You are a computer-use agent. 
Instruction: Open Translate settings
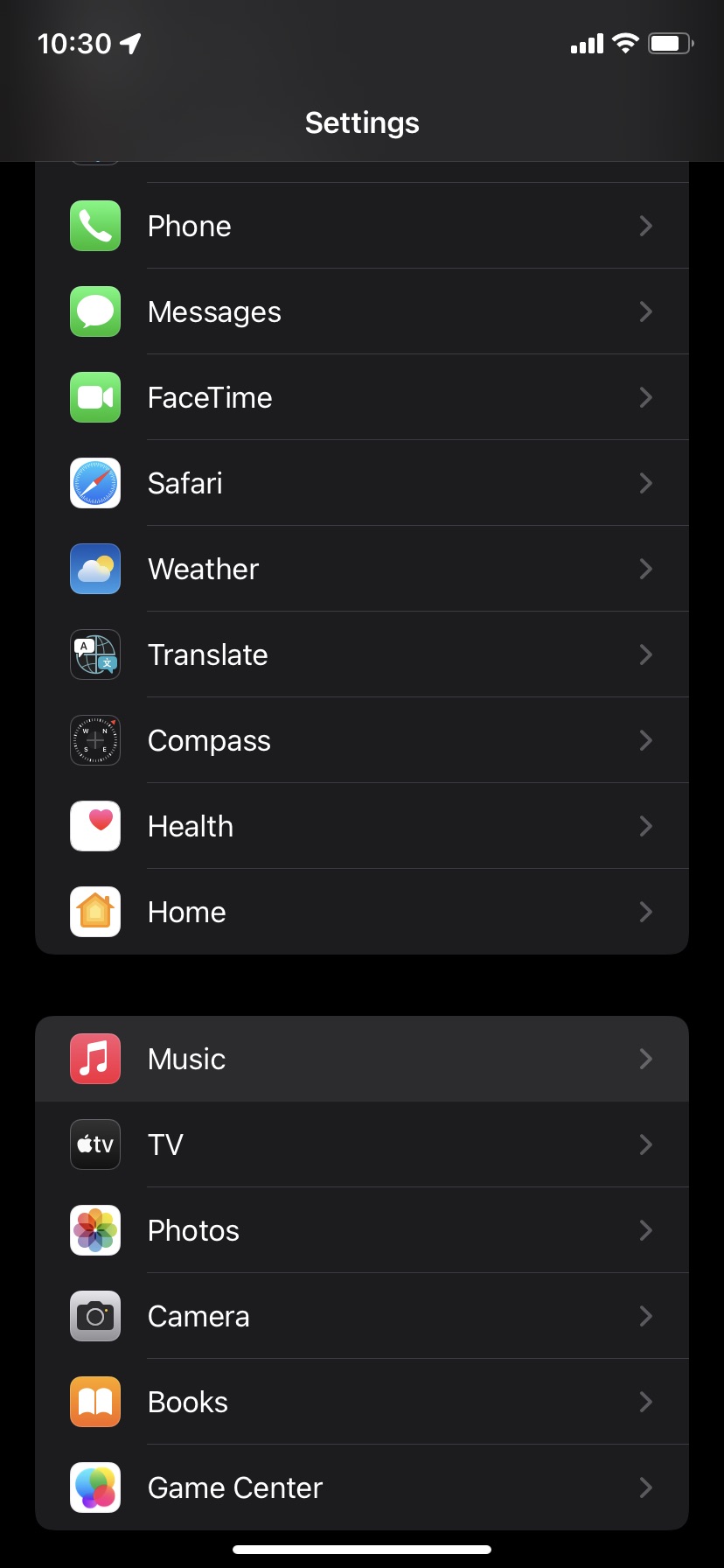(x=362, y=654)
